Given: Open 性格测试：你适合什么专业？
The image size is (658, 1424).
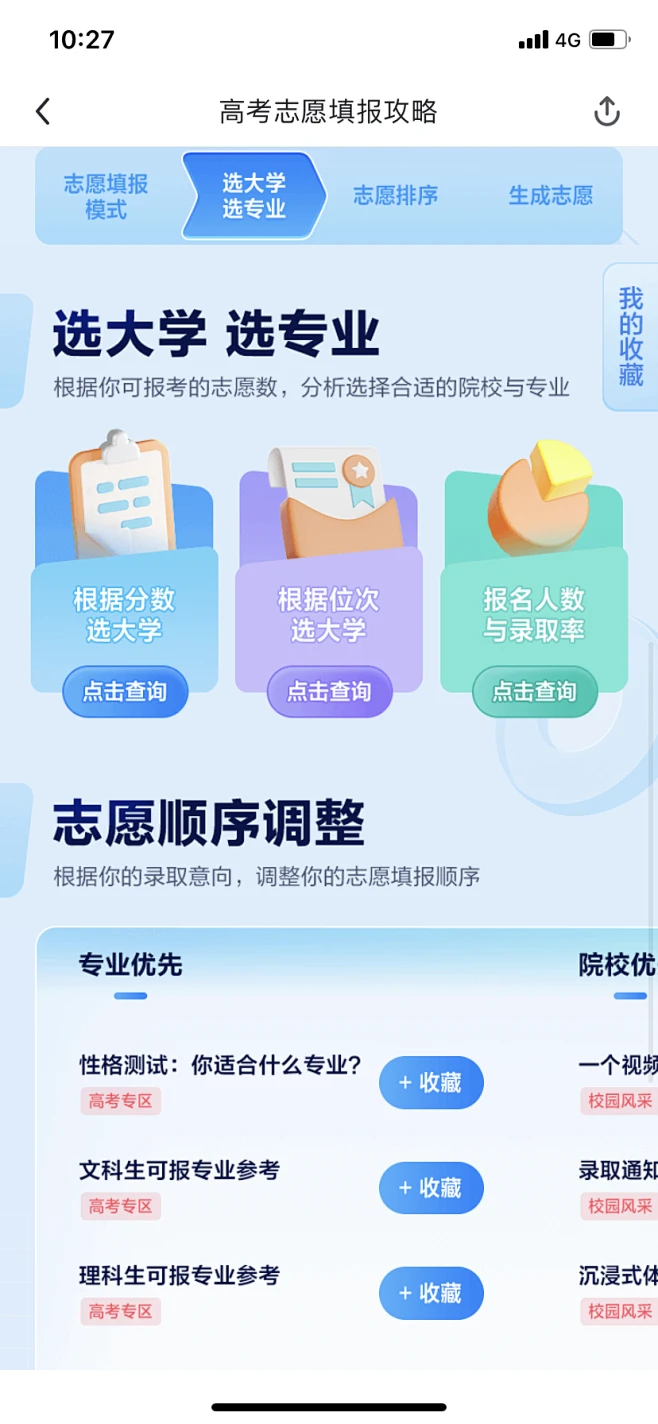Looking at the screenshot, I should tap(220, 1065).
